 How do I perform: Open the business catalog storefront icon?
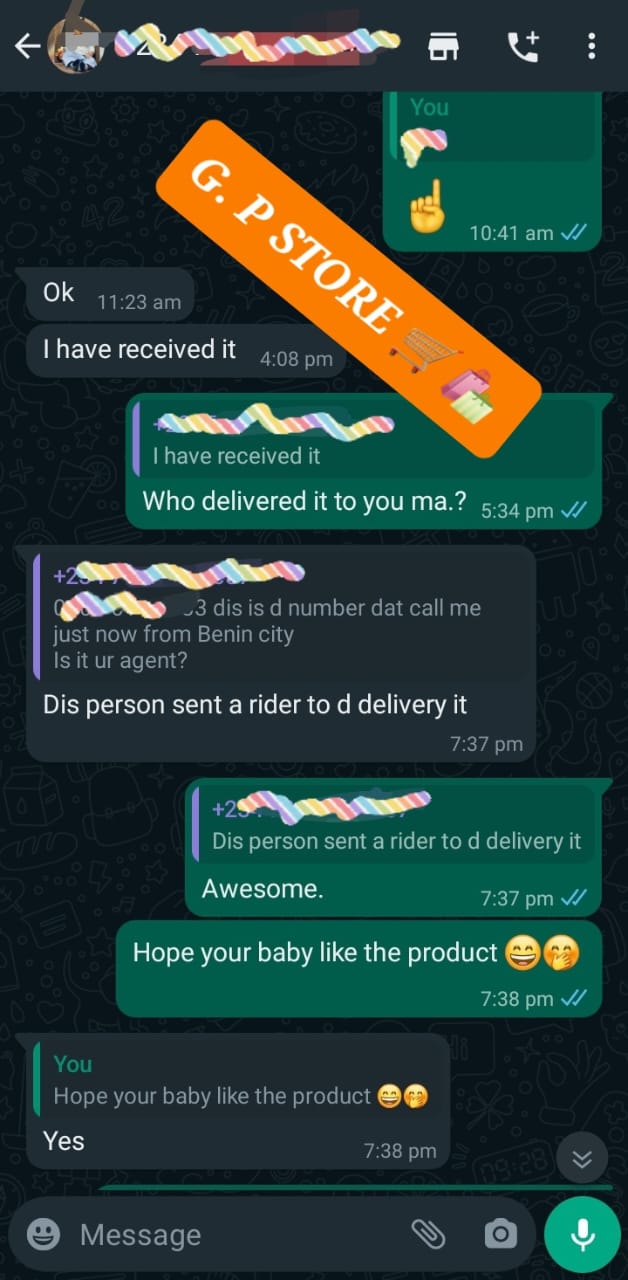click(443, 46)
